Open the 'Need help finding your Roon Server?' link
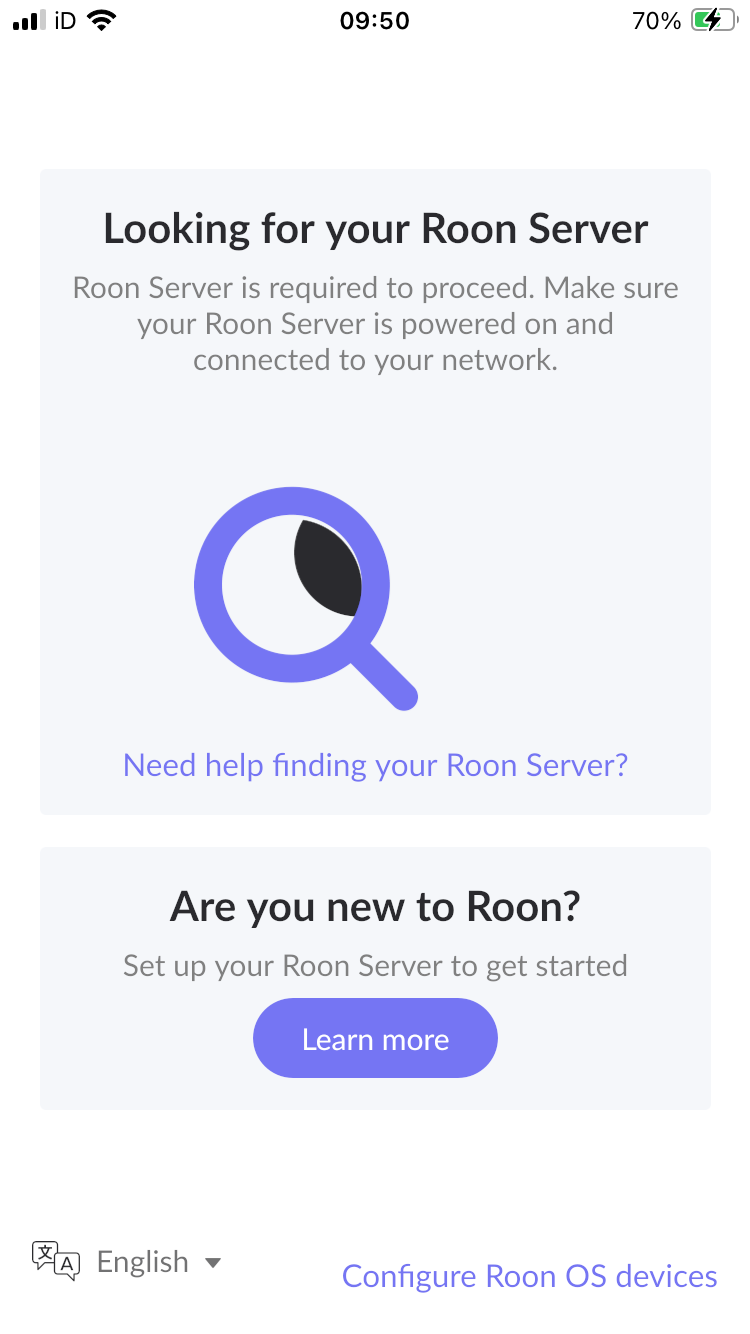This screenshot has width=750, height=1334. (x=375, y=765)
